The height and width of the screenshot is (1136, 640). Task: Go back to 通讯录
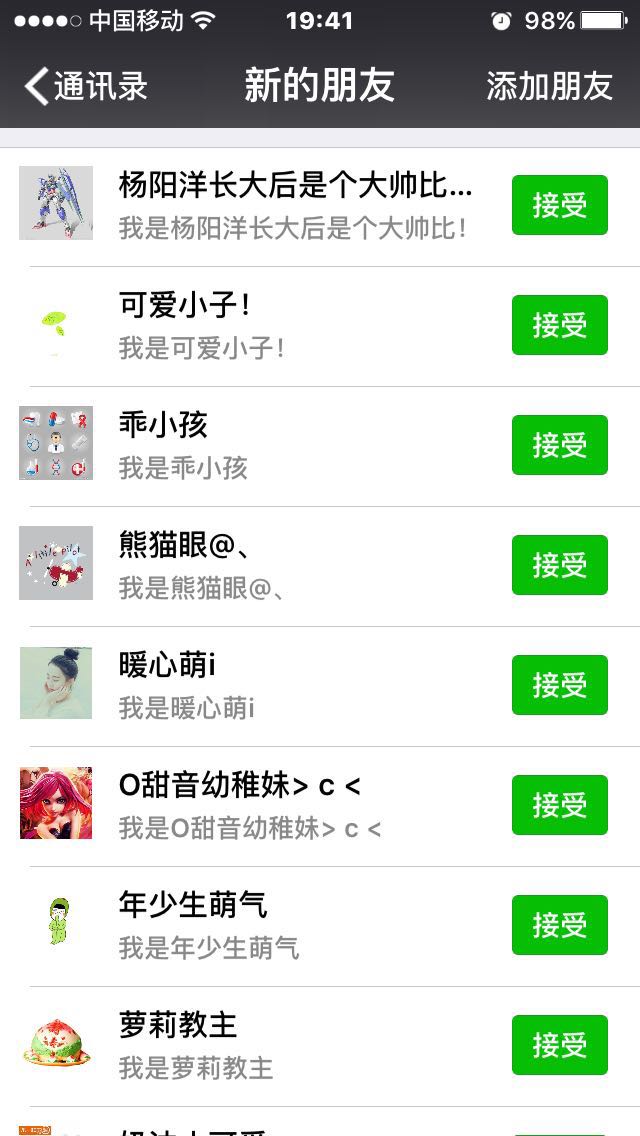click(x=86, y=86)
